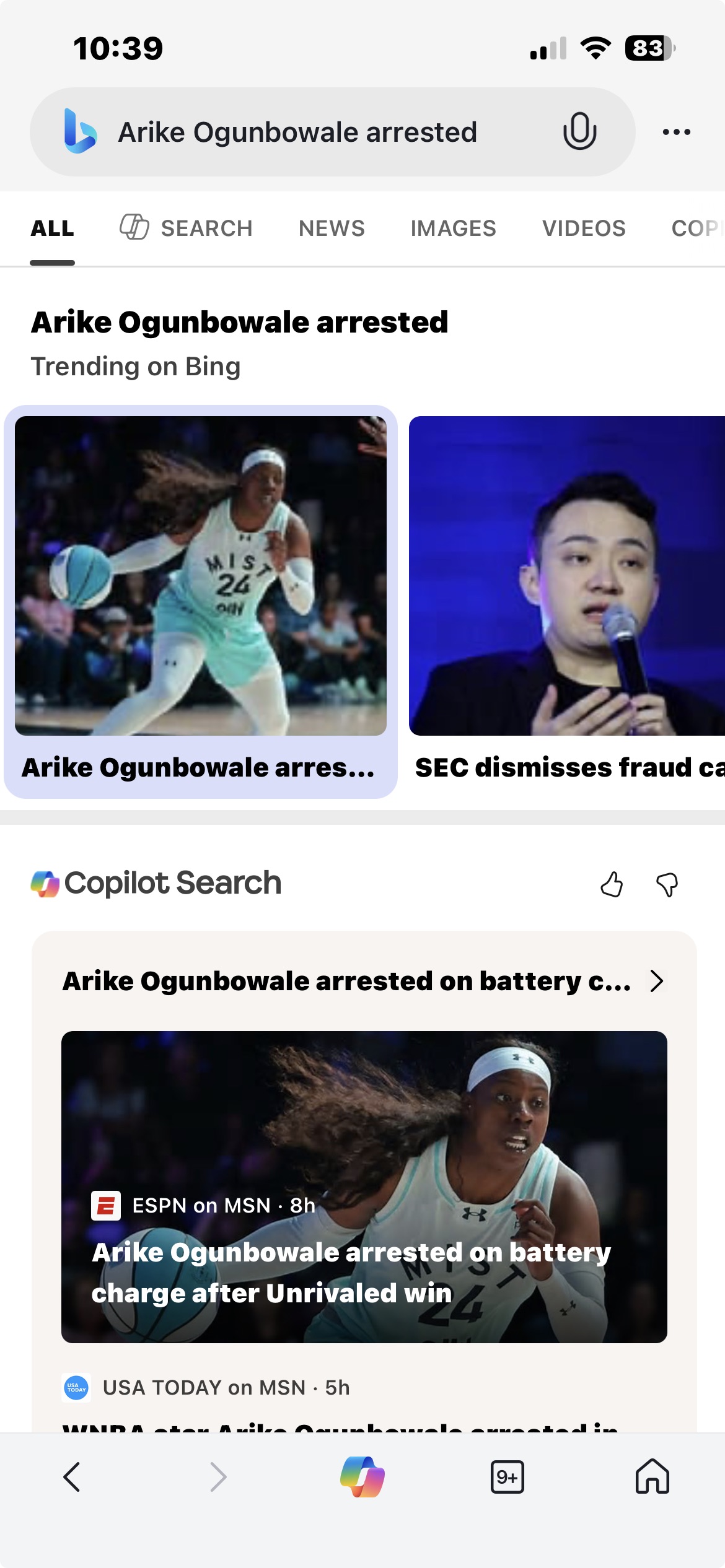Screen dimensions: 725x1568
Task: Switch to the Images tab
Action: (x=453, y=228)
